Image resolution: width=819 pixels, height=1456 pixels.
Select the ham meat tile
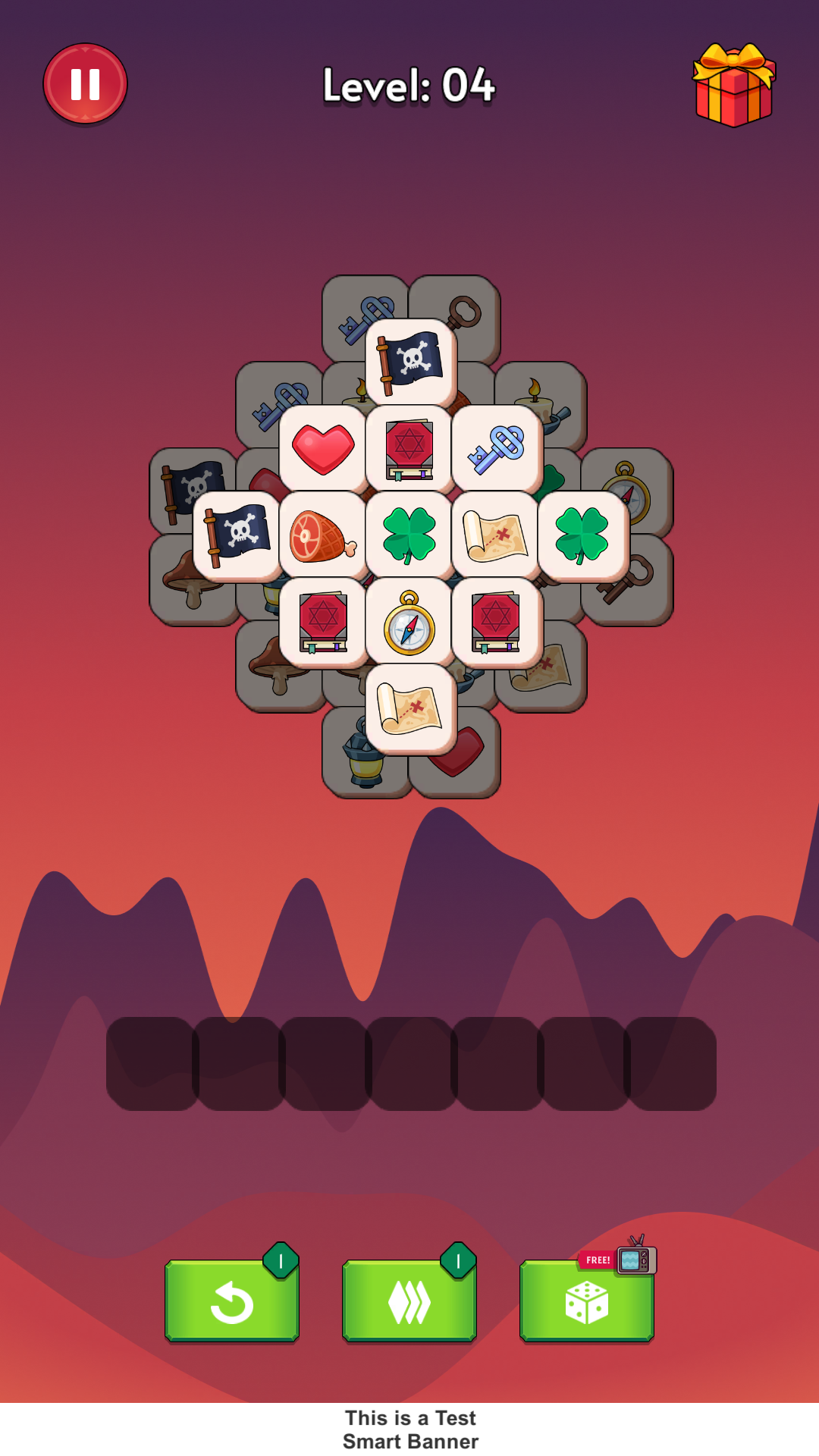click(323, 535)
